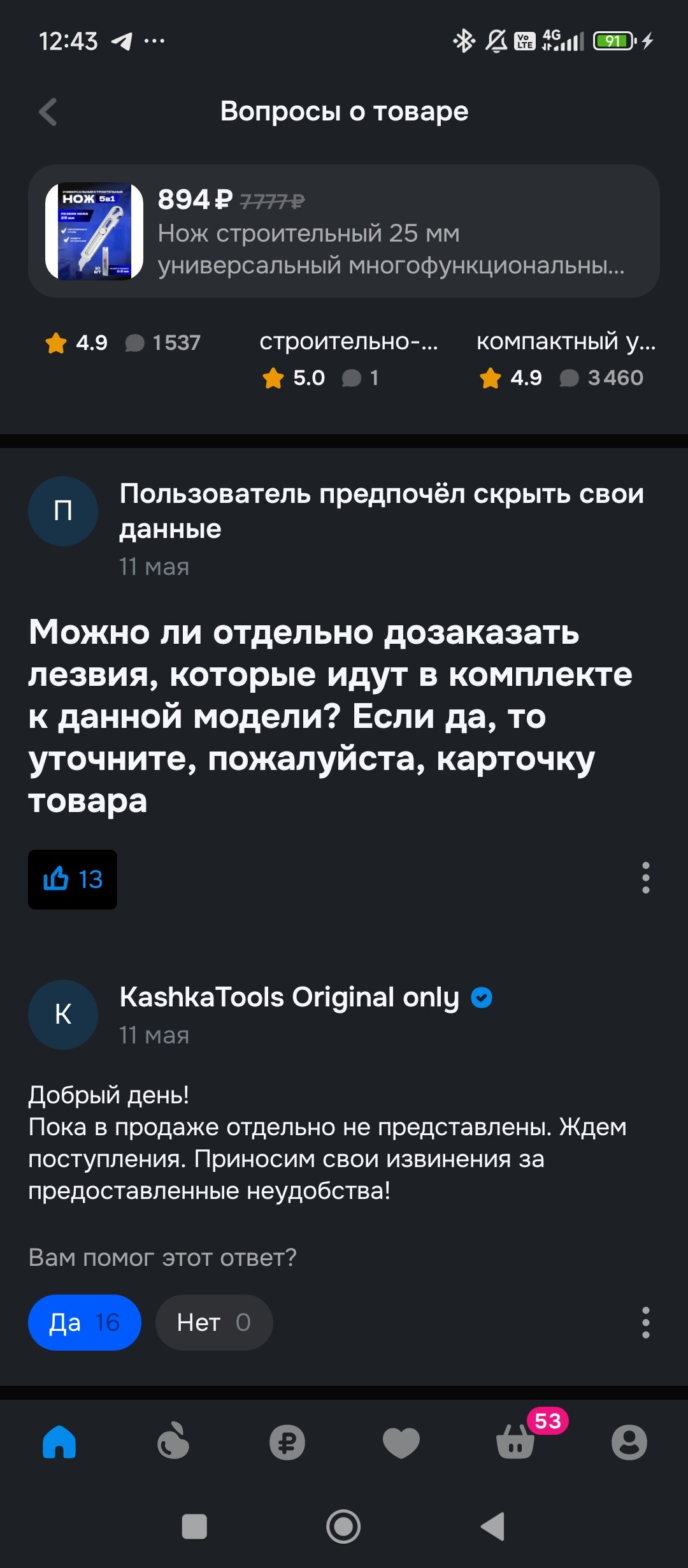Like the question about ordering blades
The image size is (688, 1568).
[73, 880]
